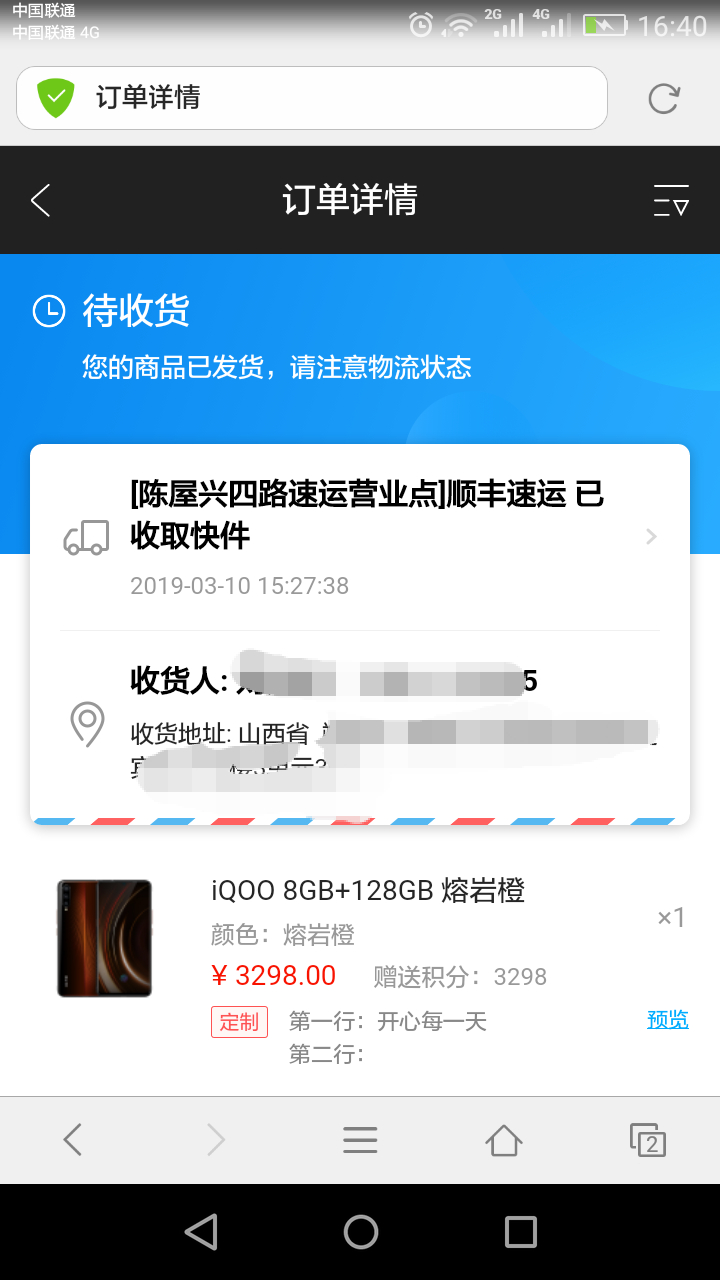Tap the 订单详情 address bar

click(312, 98)
